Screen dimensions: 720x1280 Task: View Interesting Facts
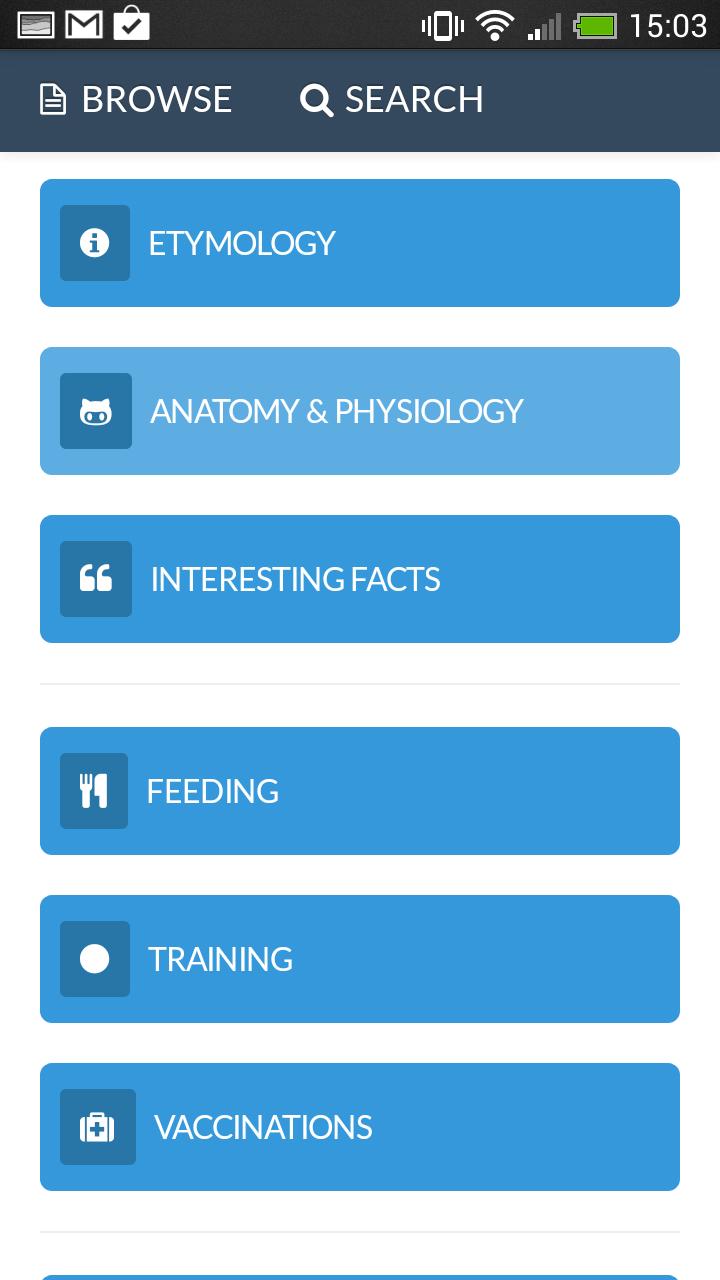click(360, 579)
